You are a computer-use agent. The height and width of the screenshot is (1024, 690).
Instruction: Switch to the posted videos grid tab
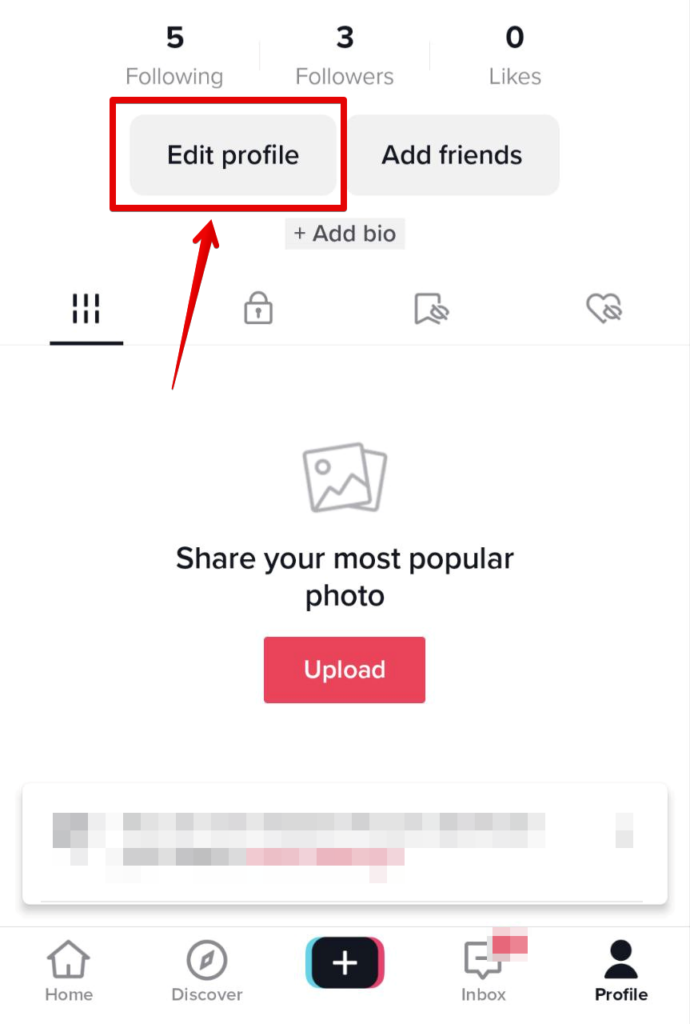(x=86, y=309)
